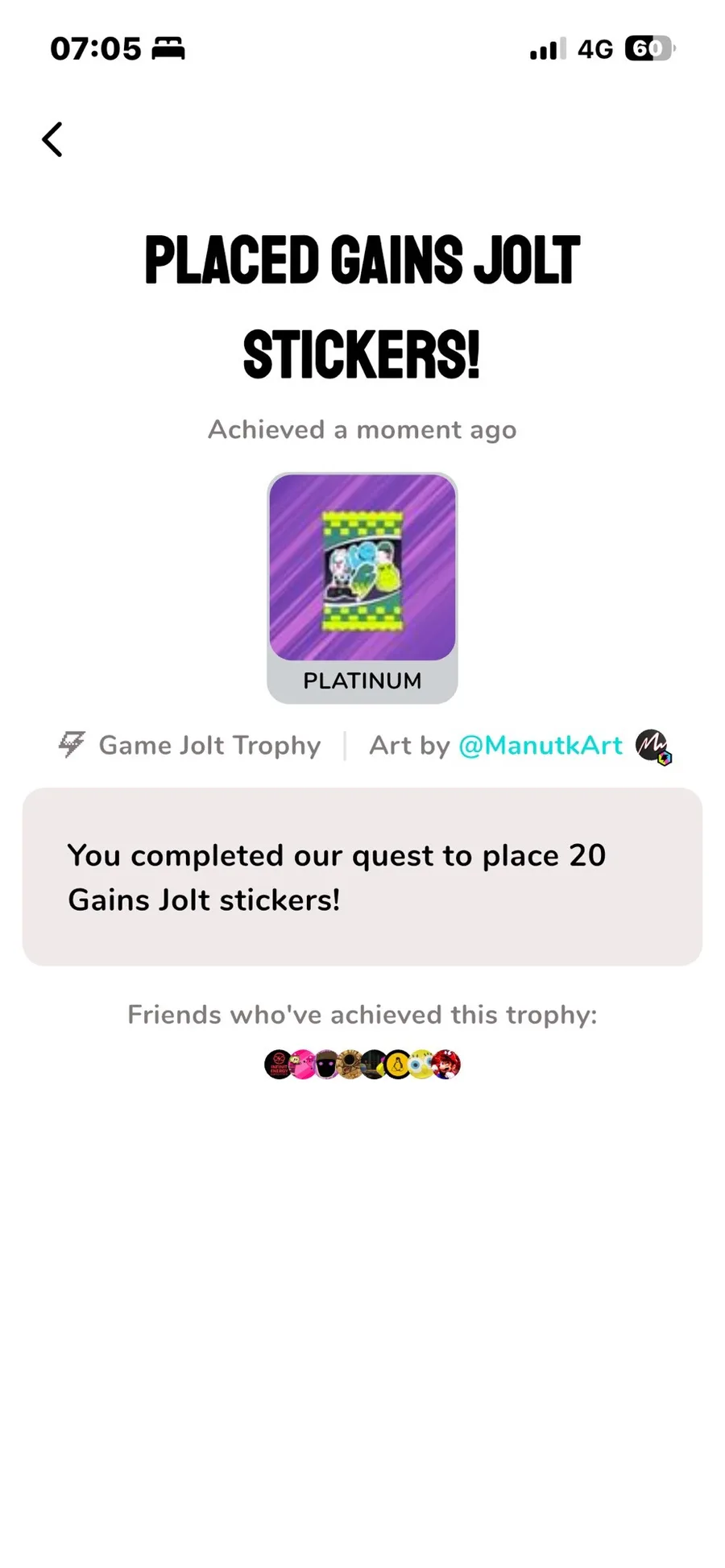Go back using the top-left arrow
This screenshot has height=1568, width=725.
[x=52, y=139]
